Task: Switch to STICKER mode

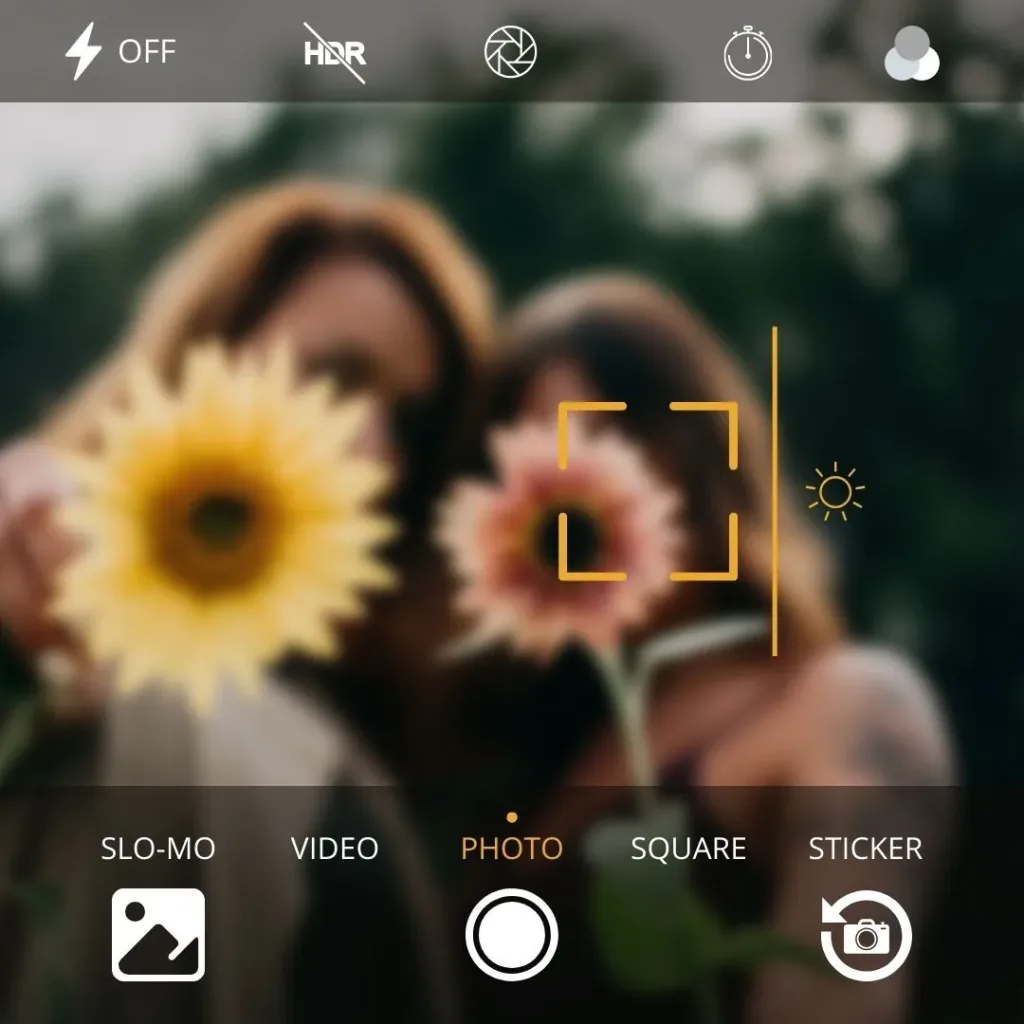Action: [865, 849]
